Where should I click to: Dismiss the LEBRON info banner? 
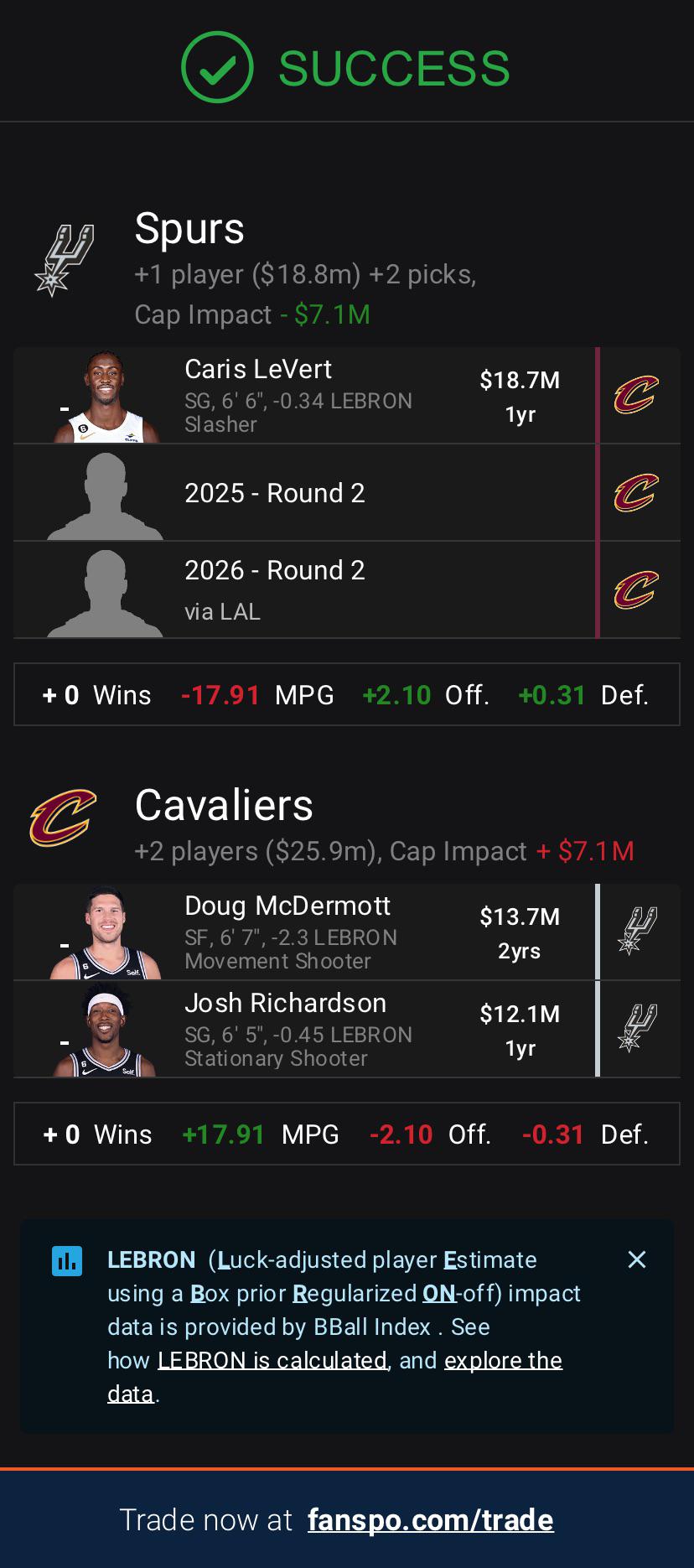pos(637,1259)
